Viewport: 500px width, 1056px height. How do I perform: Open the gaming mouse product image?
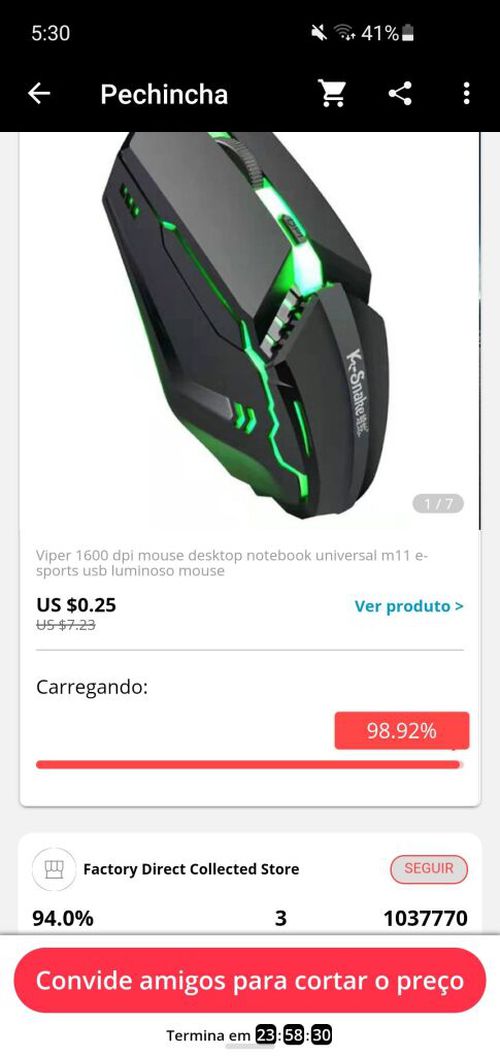250,327
